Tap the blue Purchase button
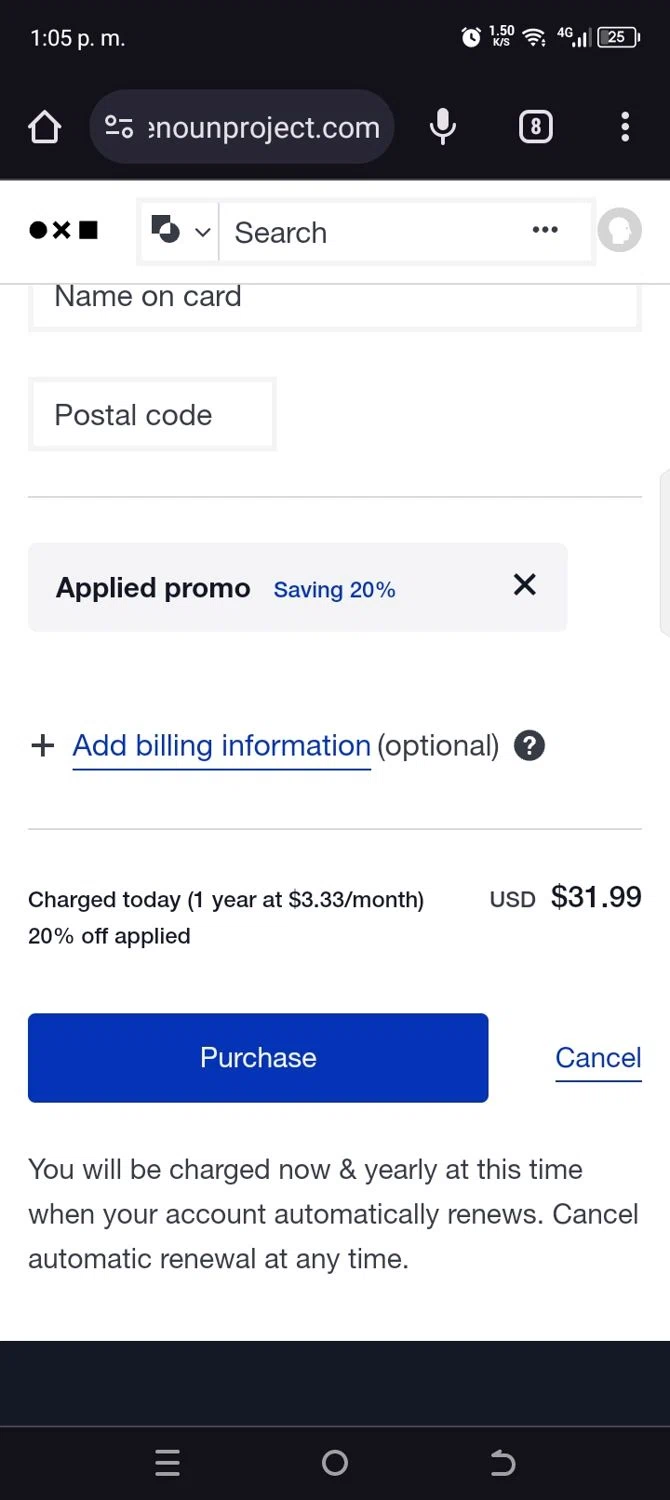 click(258, 1057)
